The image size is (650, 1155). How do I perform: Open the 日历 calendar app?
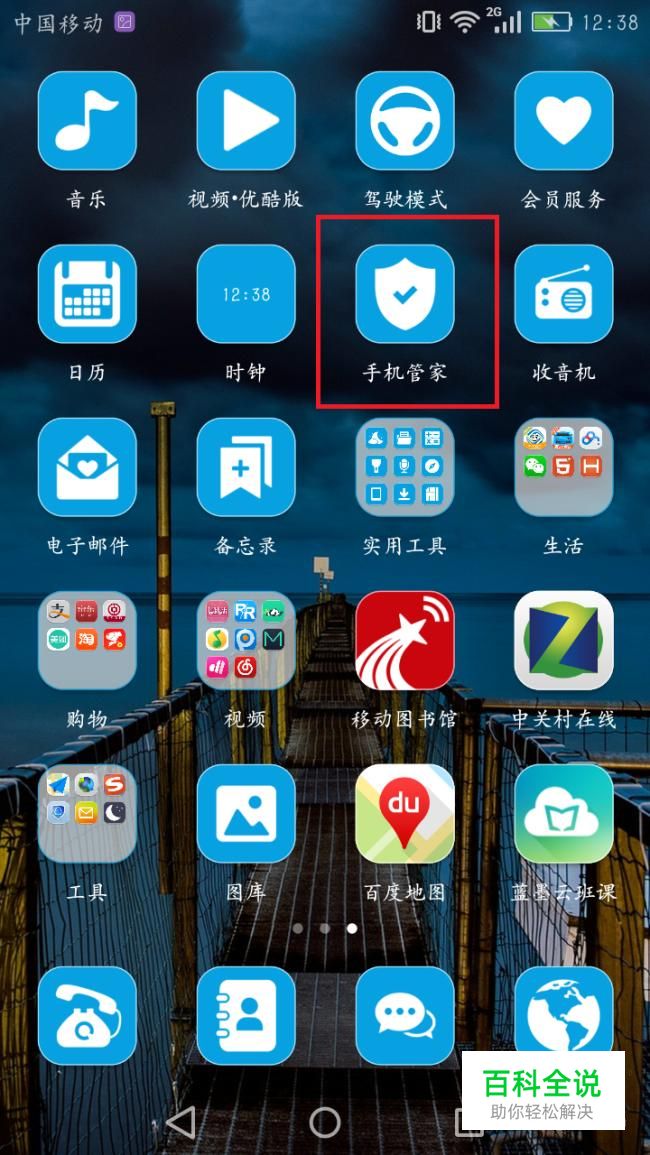point(87,294)
